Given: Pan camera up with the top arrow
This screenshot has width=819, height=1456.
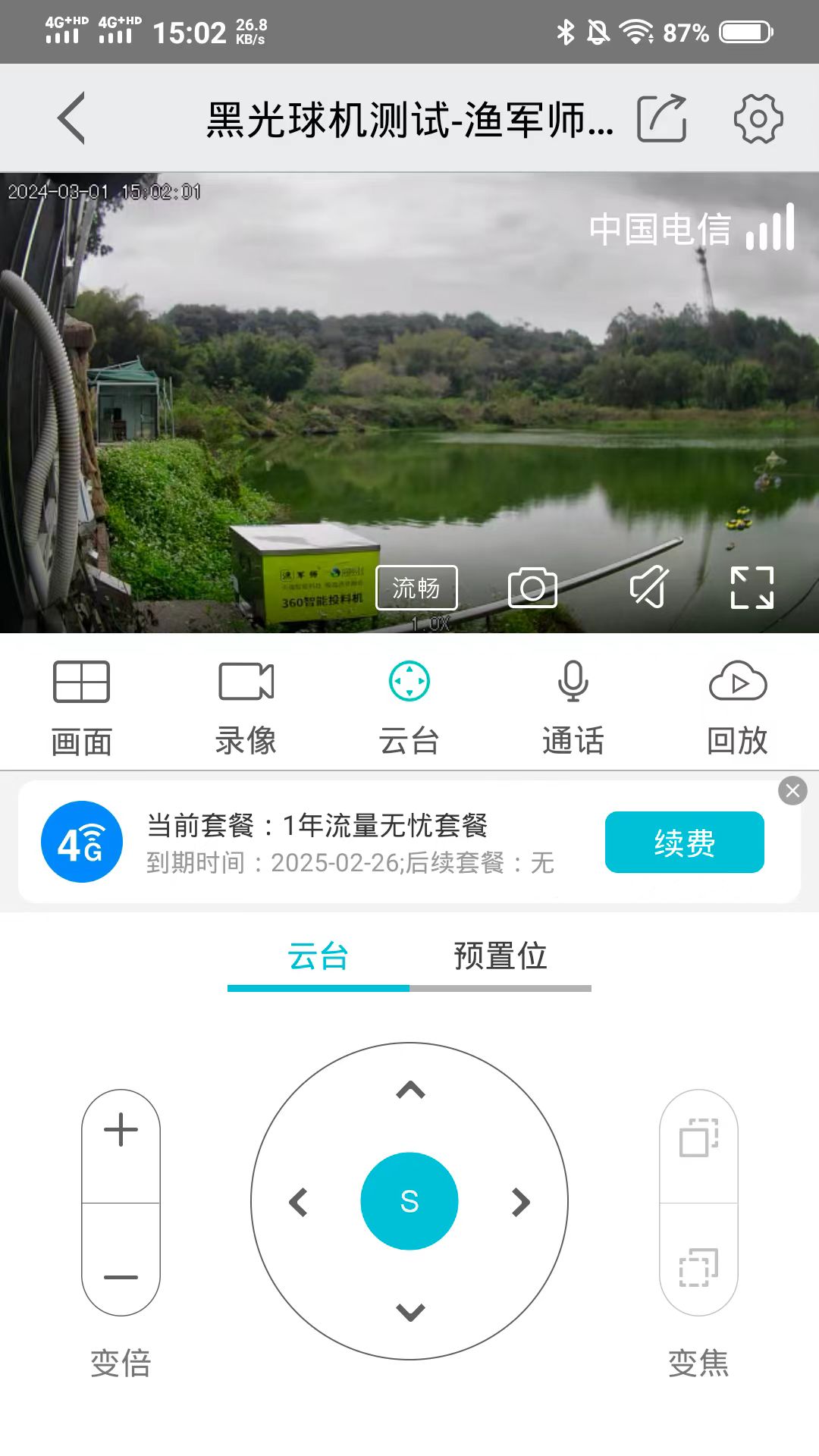Looking at the screenshot, I should [409, 1092].
